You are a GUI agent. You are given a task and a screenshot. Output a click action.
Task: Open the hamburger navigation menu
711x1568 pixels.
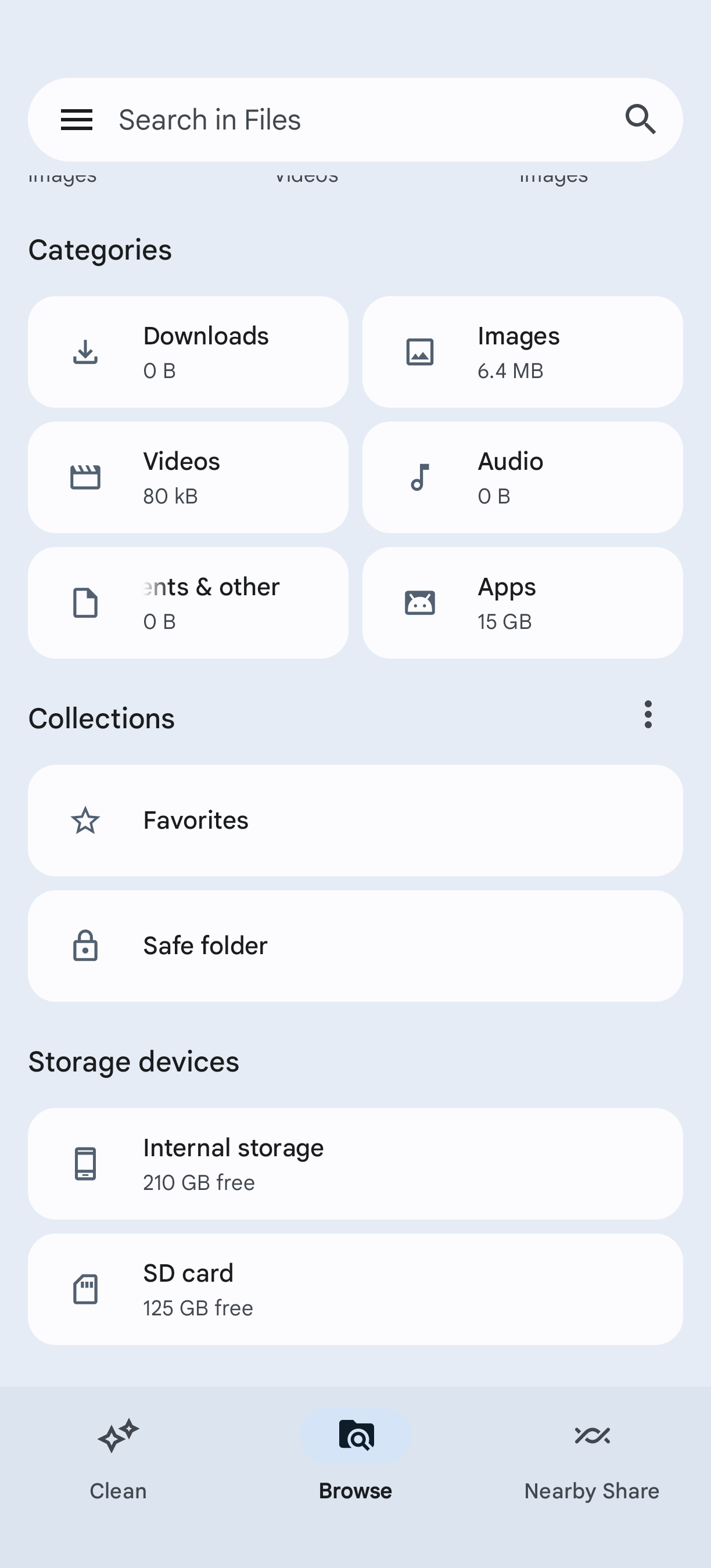77,120
